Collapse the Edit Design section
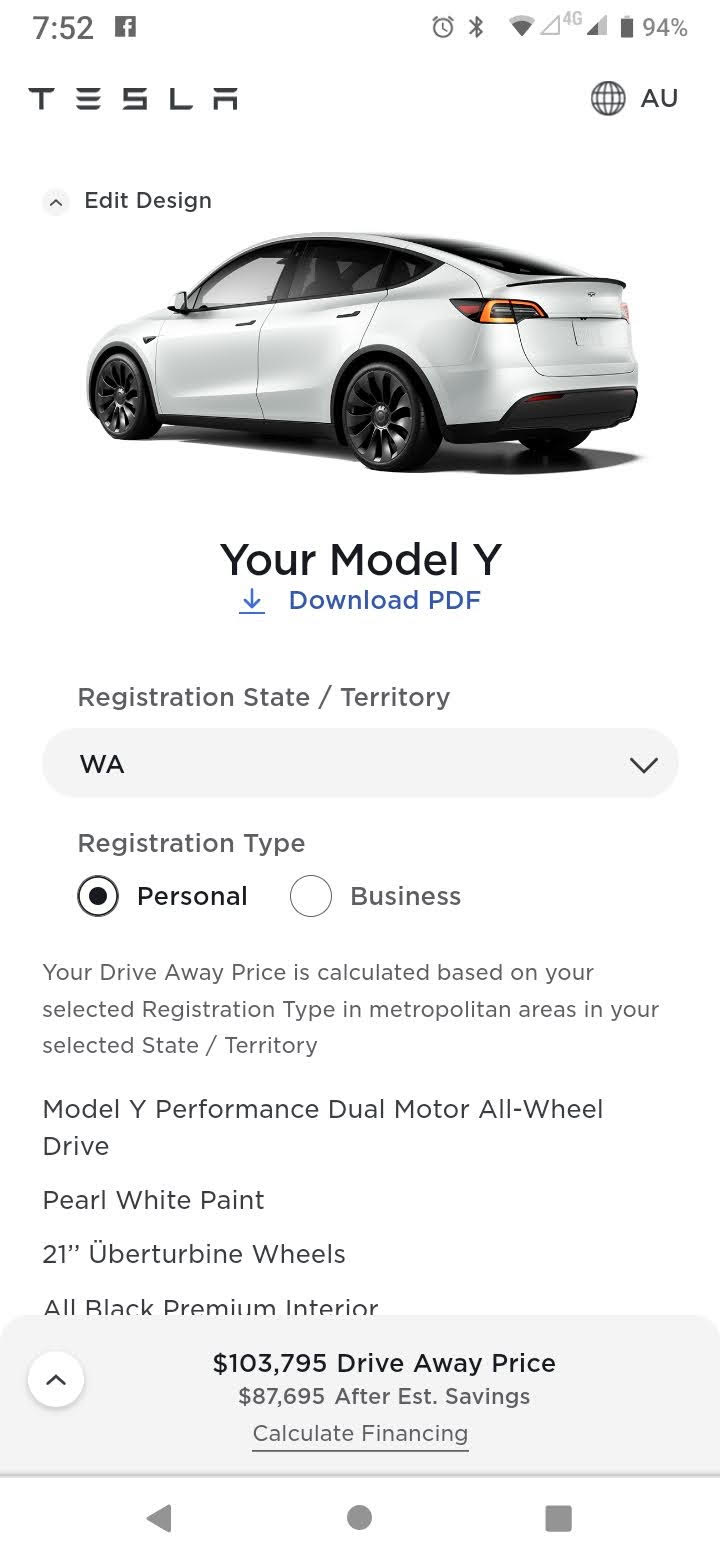This screenshot has width=720, height=1560. tap(56, 202)
